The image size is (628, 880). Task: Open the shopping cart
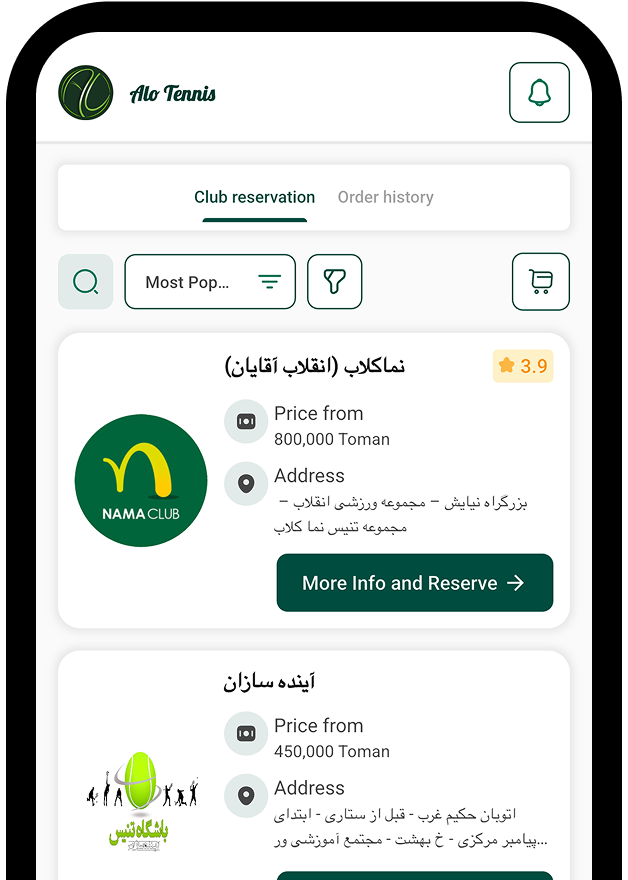coord(540,282)
